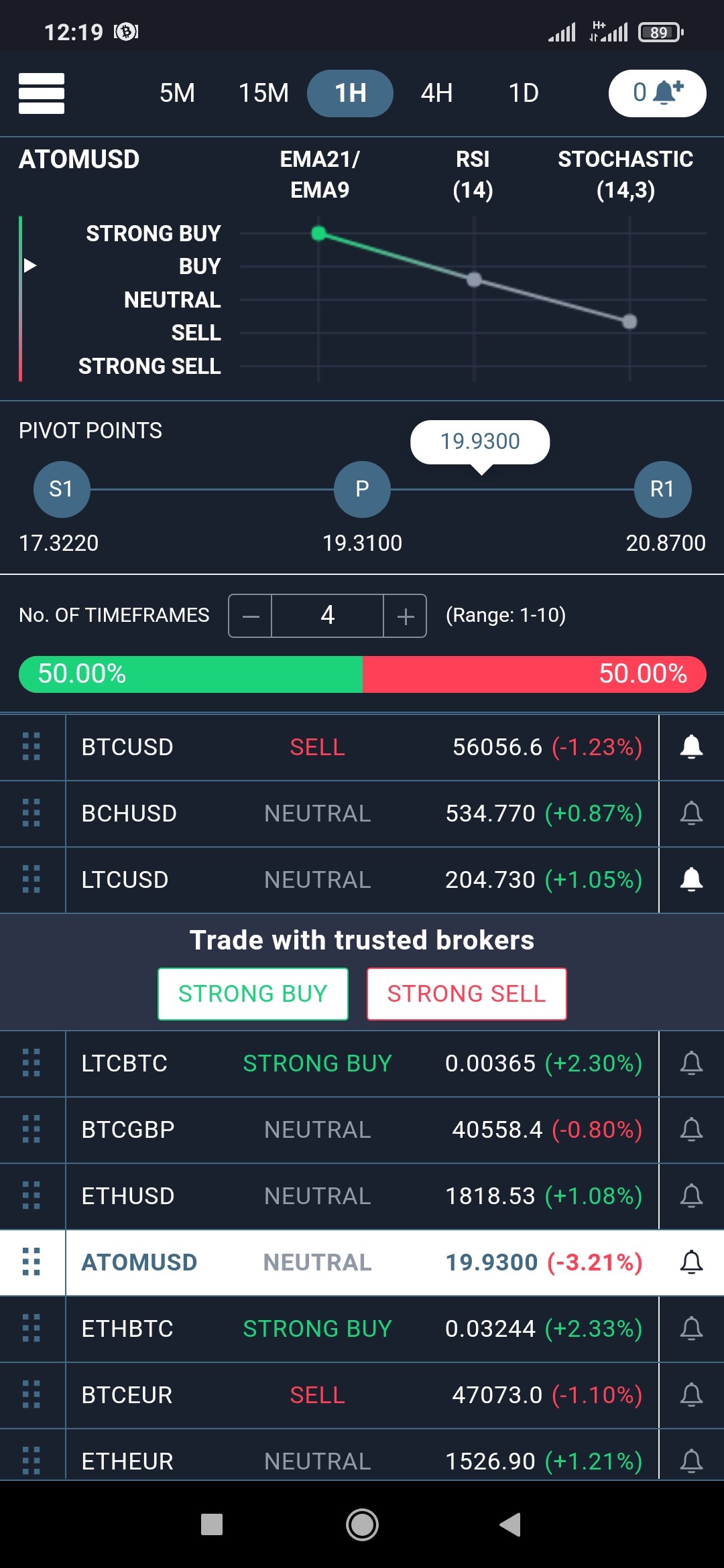Open the ETHUSD row

(x=362, y=1196)
